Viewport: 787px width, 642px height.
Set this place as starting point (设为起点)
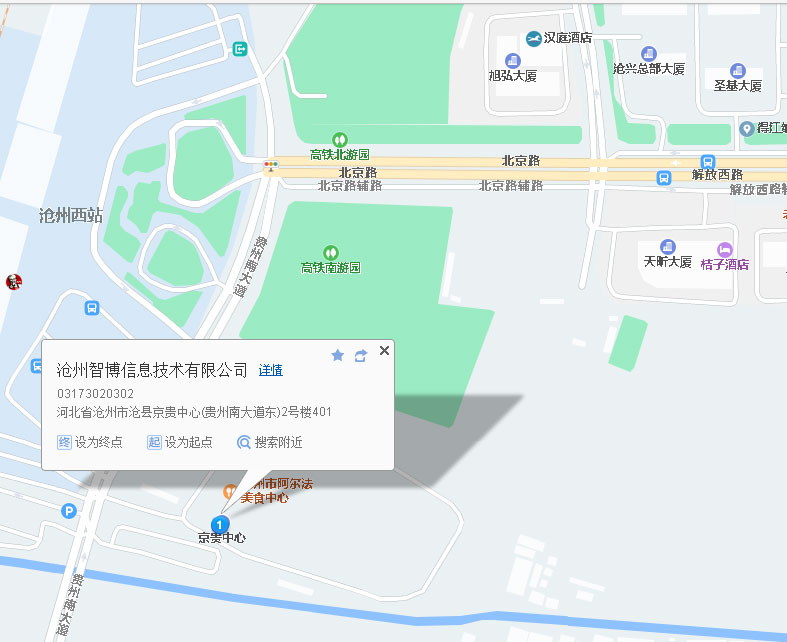click(x=181, y=442)
